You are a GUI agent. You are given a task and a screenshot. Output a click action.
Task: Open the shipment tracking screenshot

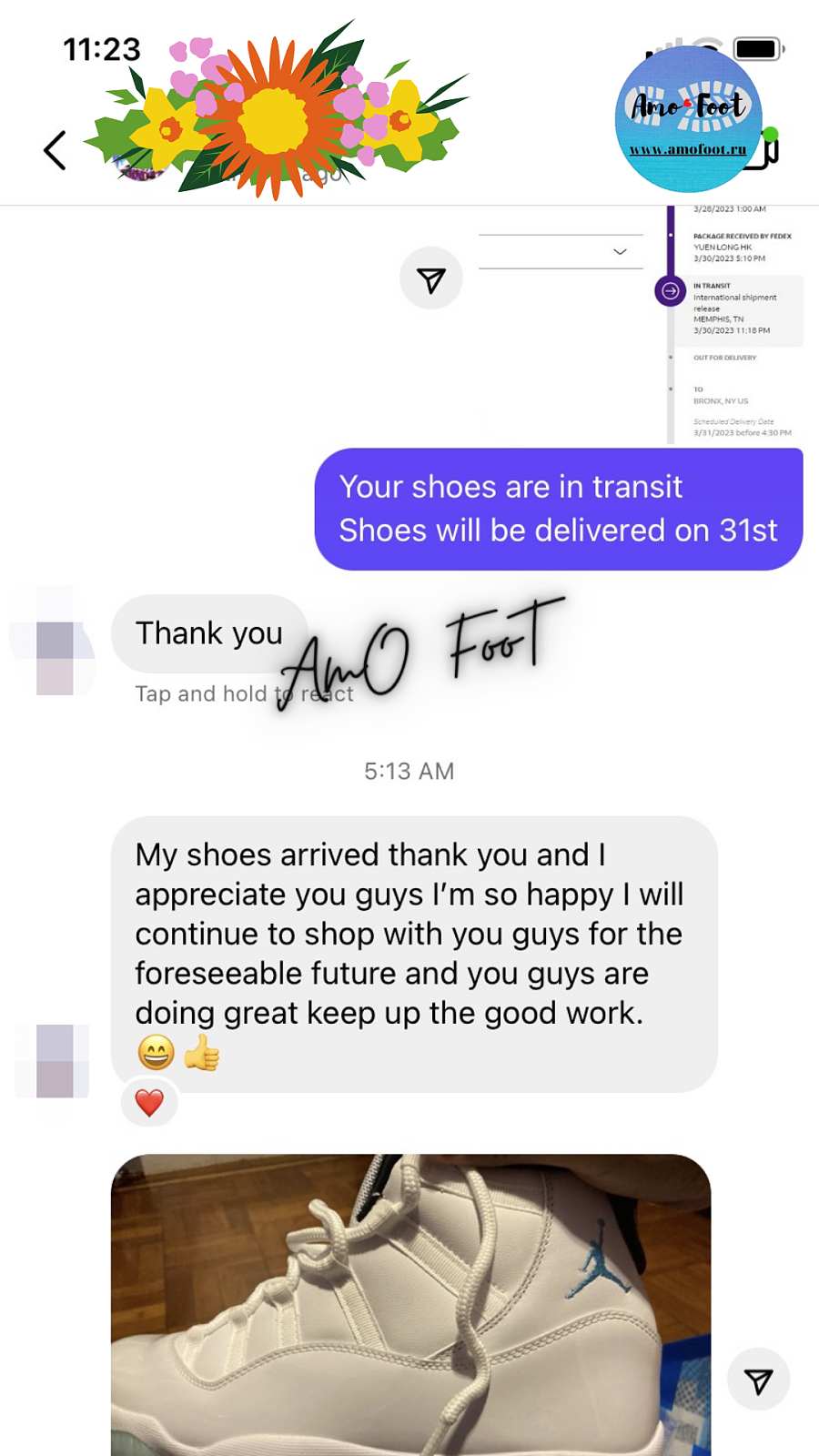642,323
